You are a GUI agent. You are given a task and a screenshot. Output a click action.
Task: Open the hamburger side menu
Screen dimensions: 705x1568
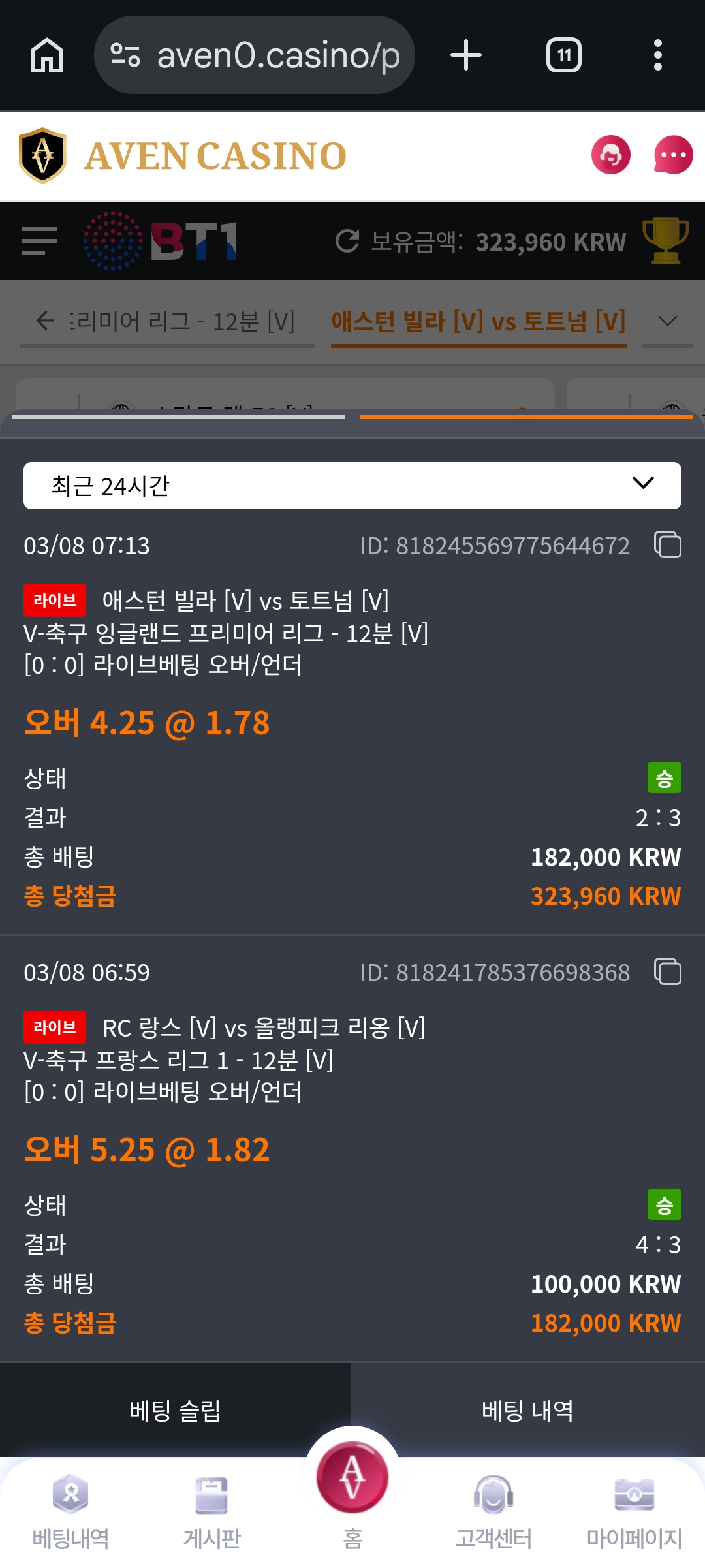(39, 241)
